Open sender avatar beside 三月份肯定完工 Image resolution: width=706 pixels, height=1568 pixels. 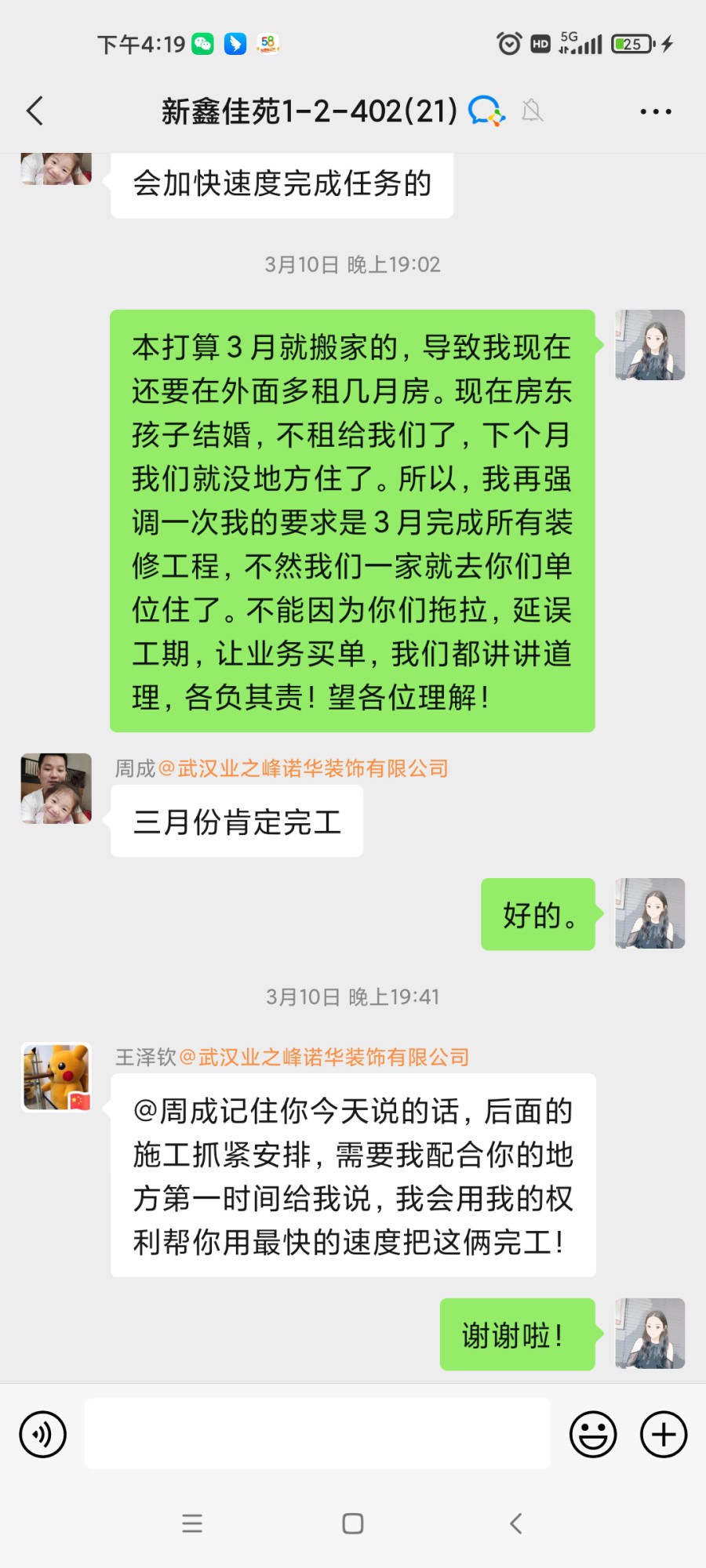click(56, 789)
